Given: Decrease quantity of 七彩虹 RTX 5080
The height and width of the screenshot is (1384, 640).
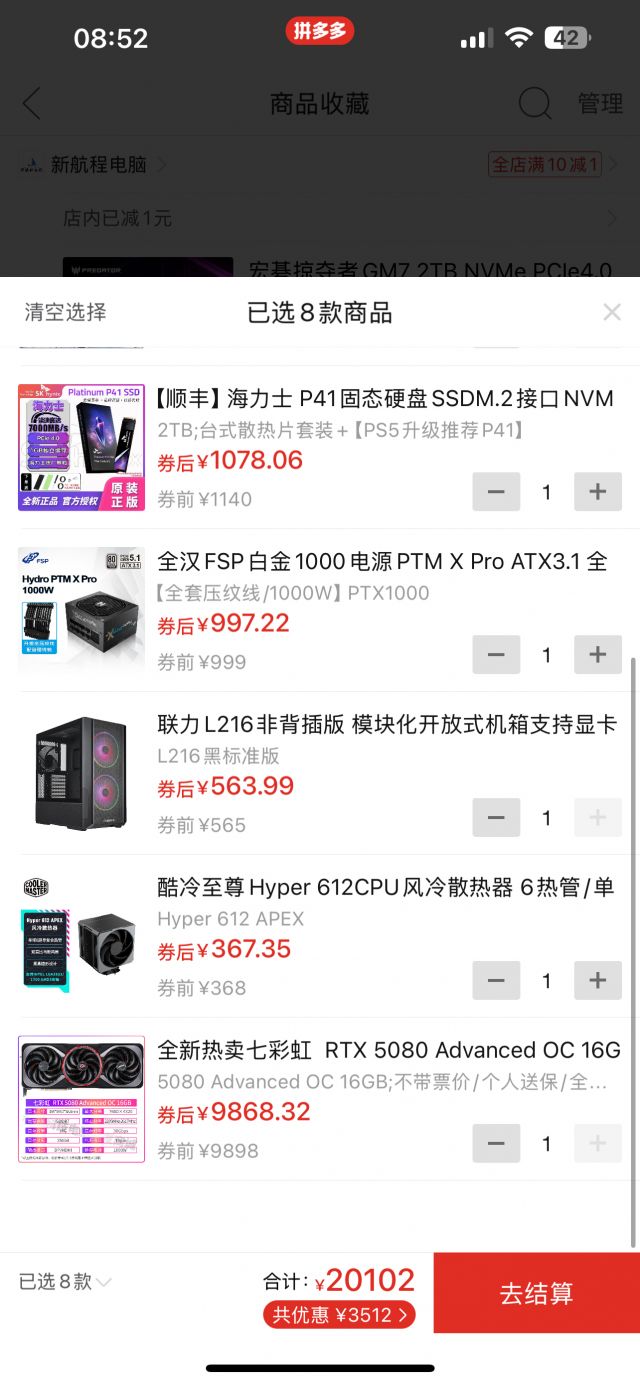Looking at the screenshot, I should point(496,1143).
